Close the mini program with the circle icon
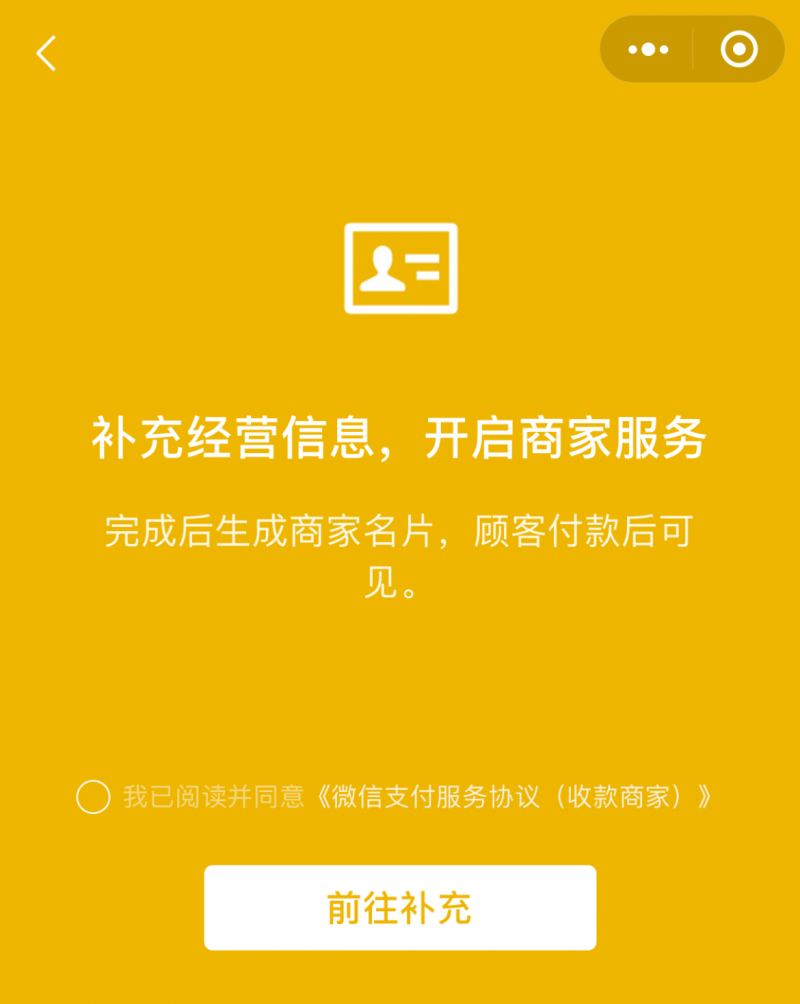The image size is (800, 1004). (739, 49)
